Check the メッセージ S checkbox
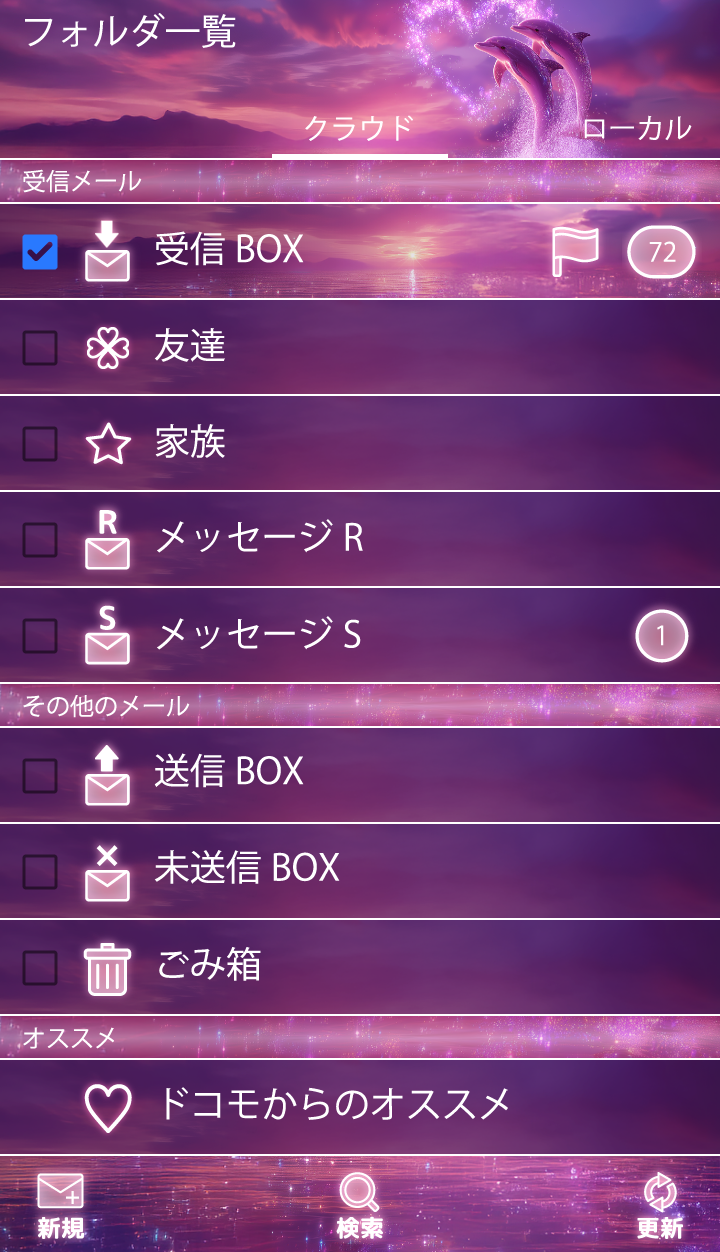The height and width of the screenshot is (1252, 720). click(x=40, y=635)
